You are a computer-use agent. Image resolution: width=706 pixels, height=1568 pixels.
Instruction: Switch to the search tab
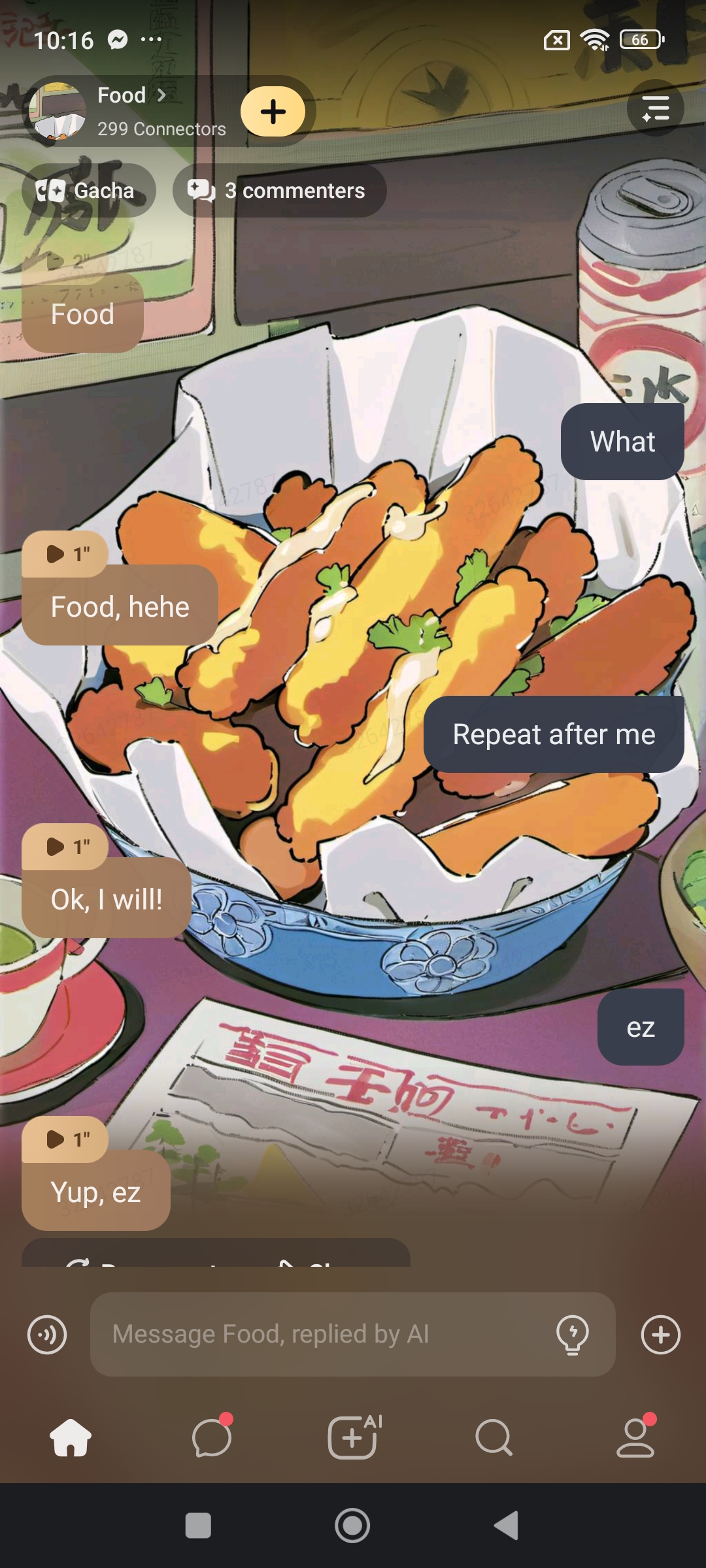coord(494,1437)
